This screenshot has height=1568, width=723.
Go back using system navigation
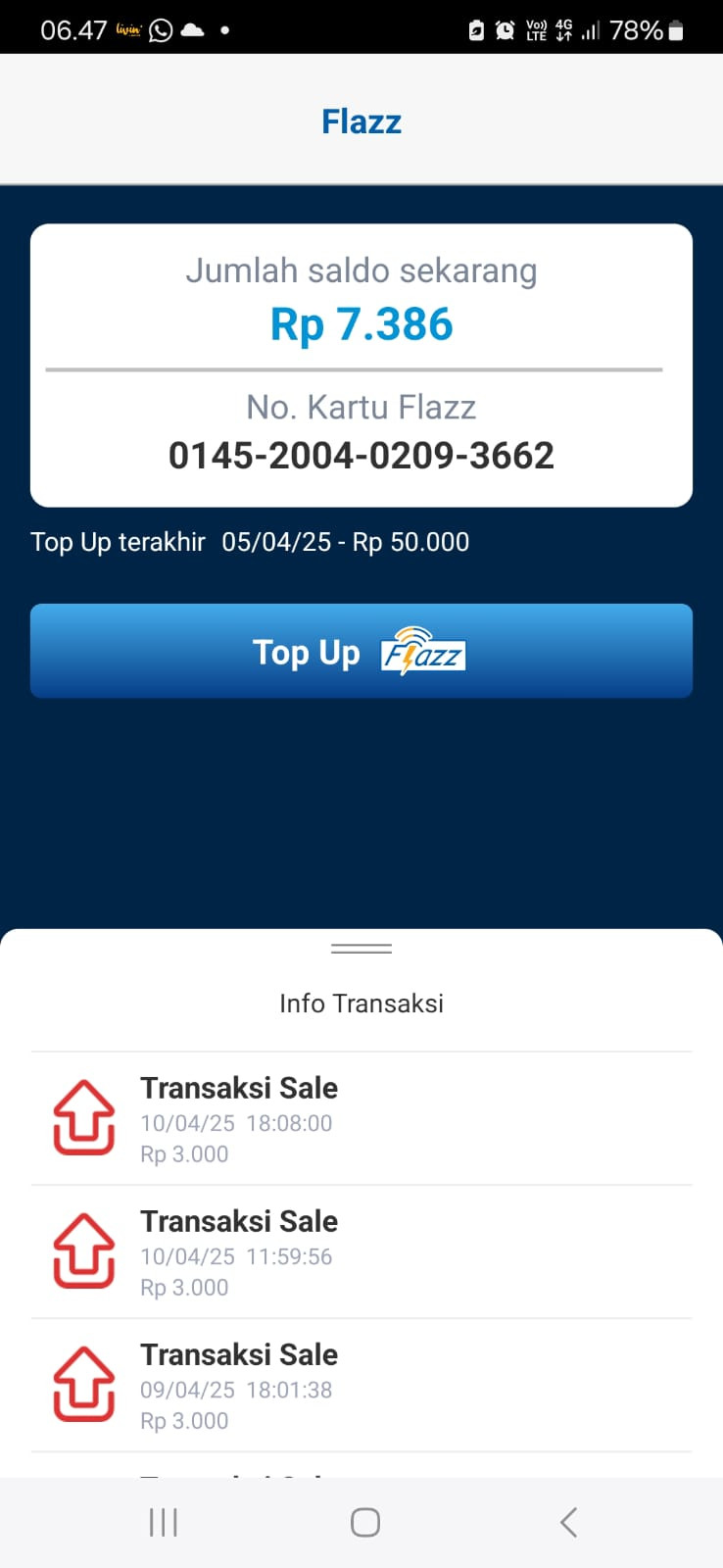[x=568, y=1522]
